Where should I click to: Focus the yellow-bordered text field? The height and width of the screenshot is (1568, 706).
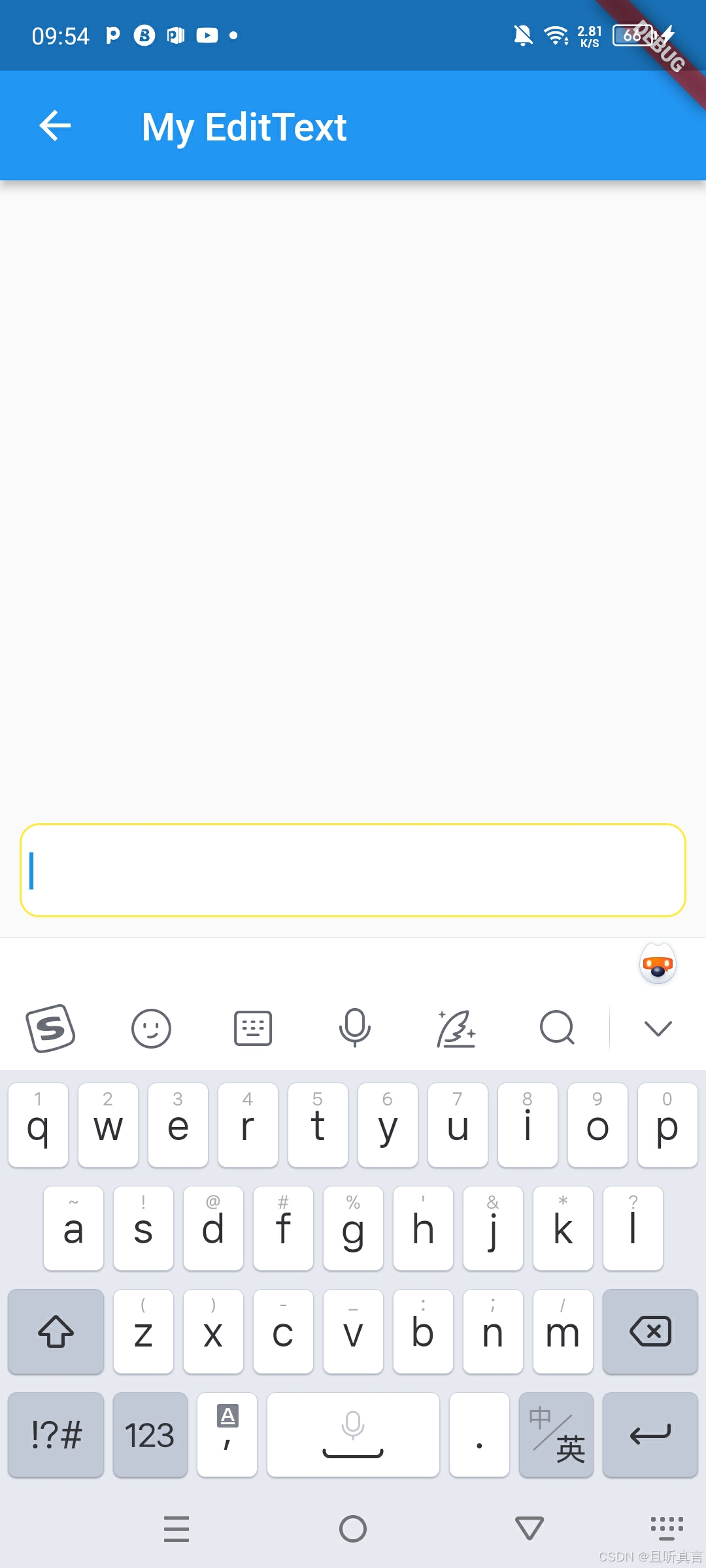353,870
